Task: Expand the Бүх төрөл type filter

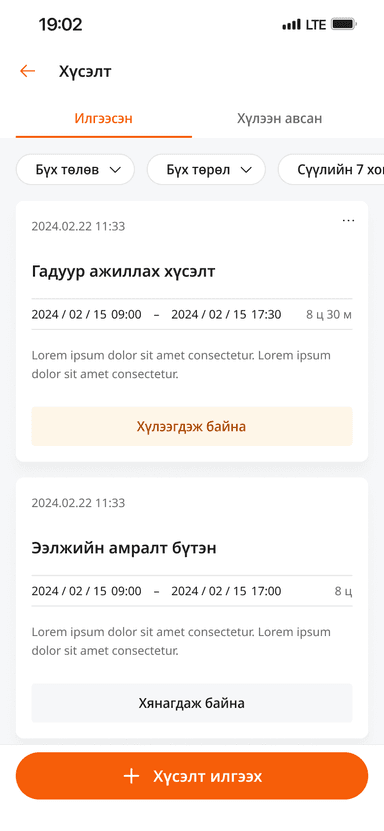Action: click(x=206, y=170)
